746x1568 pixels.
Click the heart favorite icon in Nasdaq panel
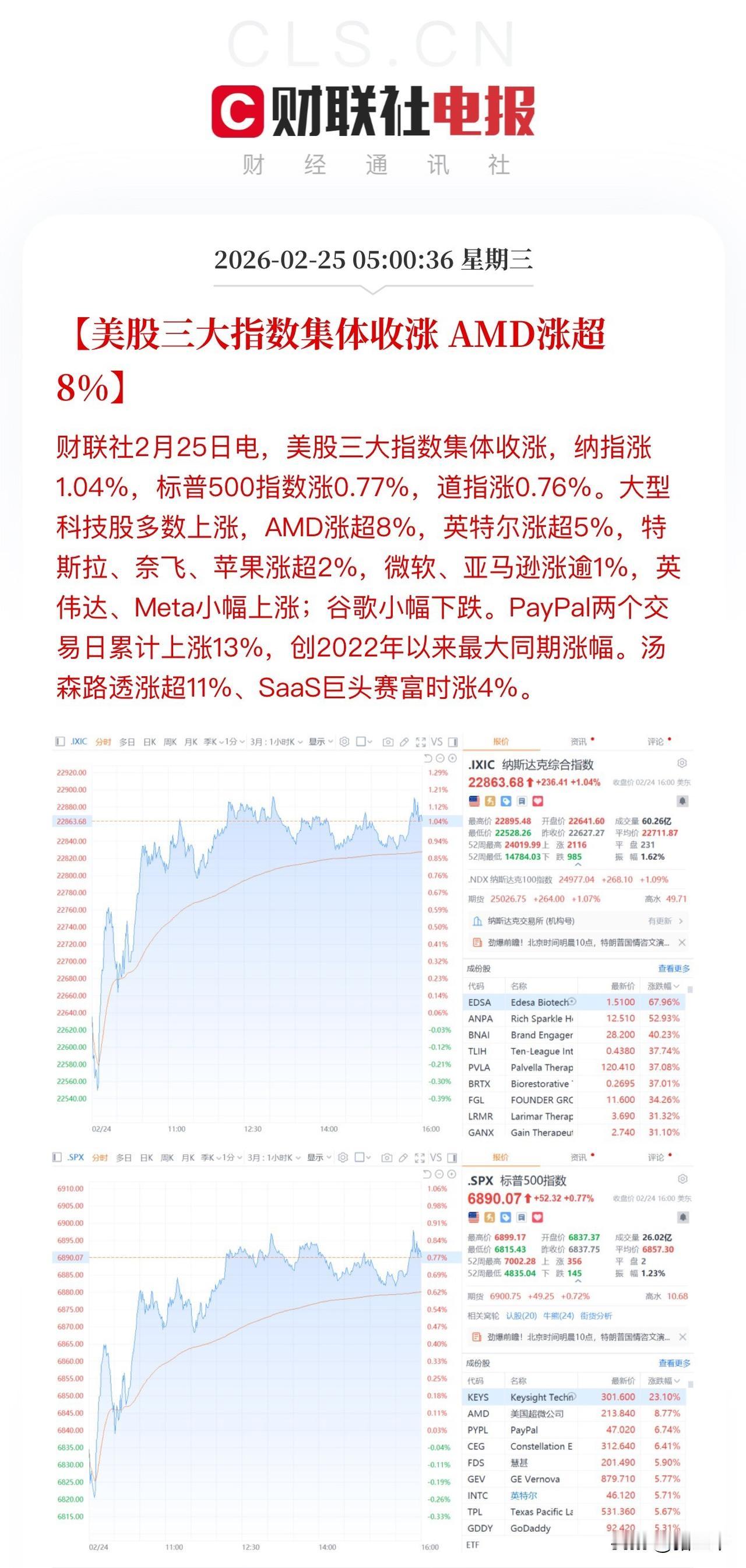tap(538, 801)
